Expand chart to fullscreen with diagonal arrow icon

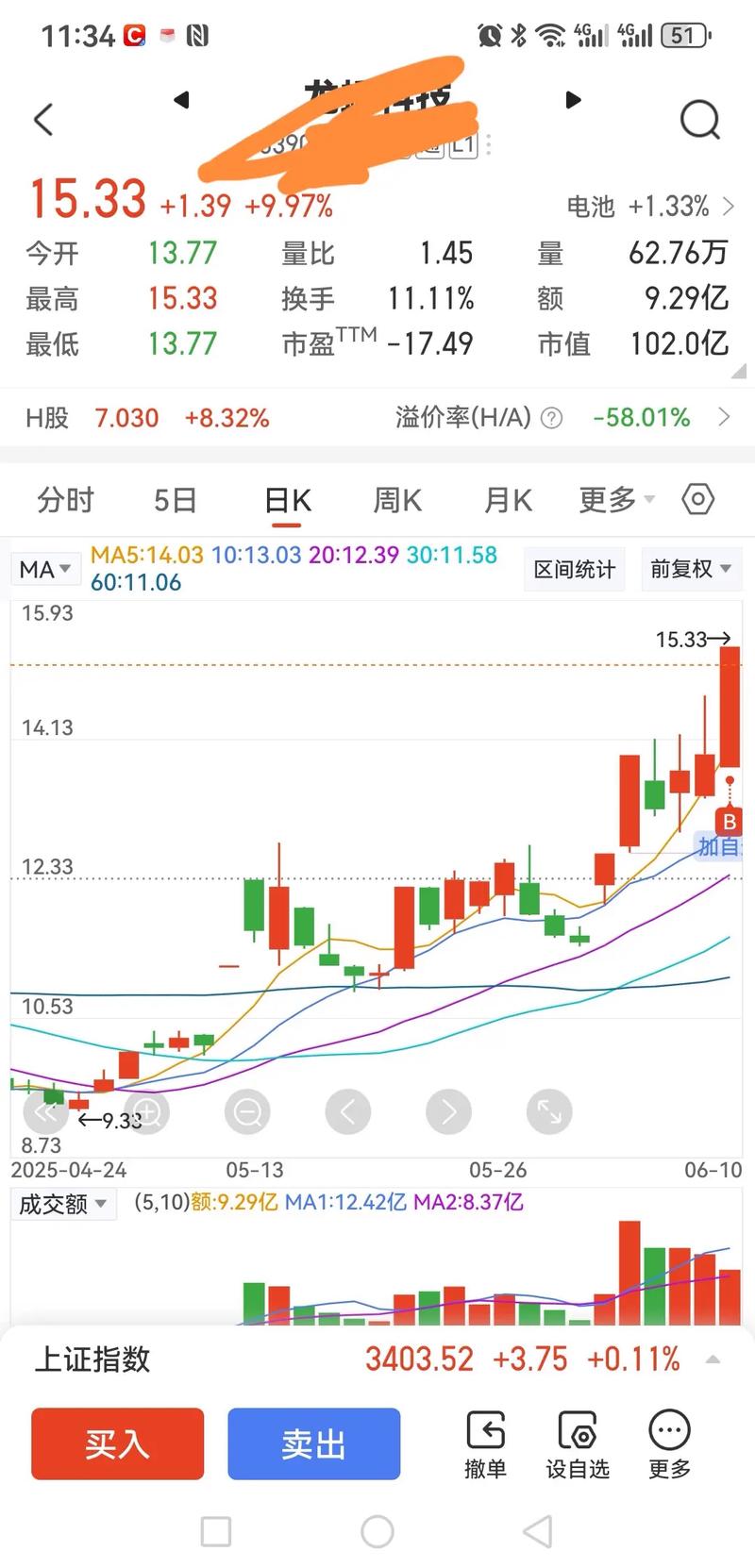click(549, 1111)
